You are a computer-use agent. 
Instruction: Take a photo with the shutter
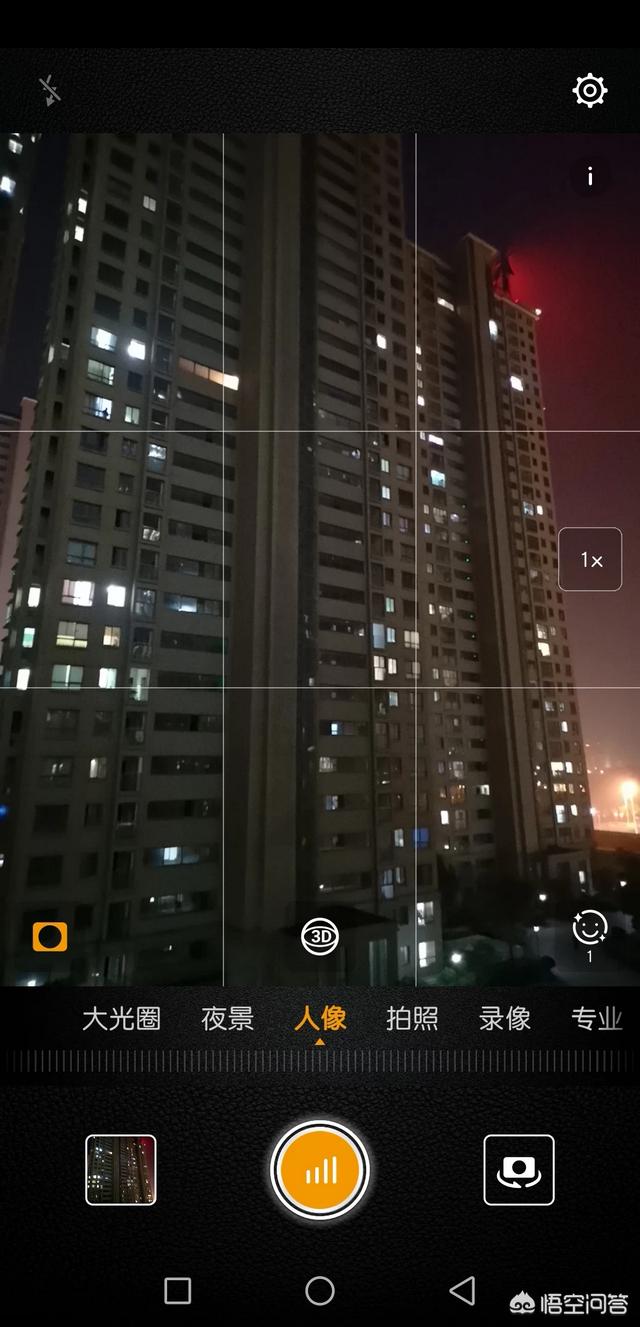(320, 1170)
